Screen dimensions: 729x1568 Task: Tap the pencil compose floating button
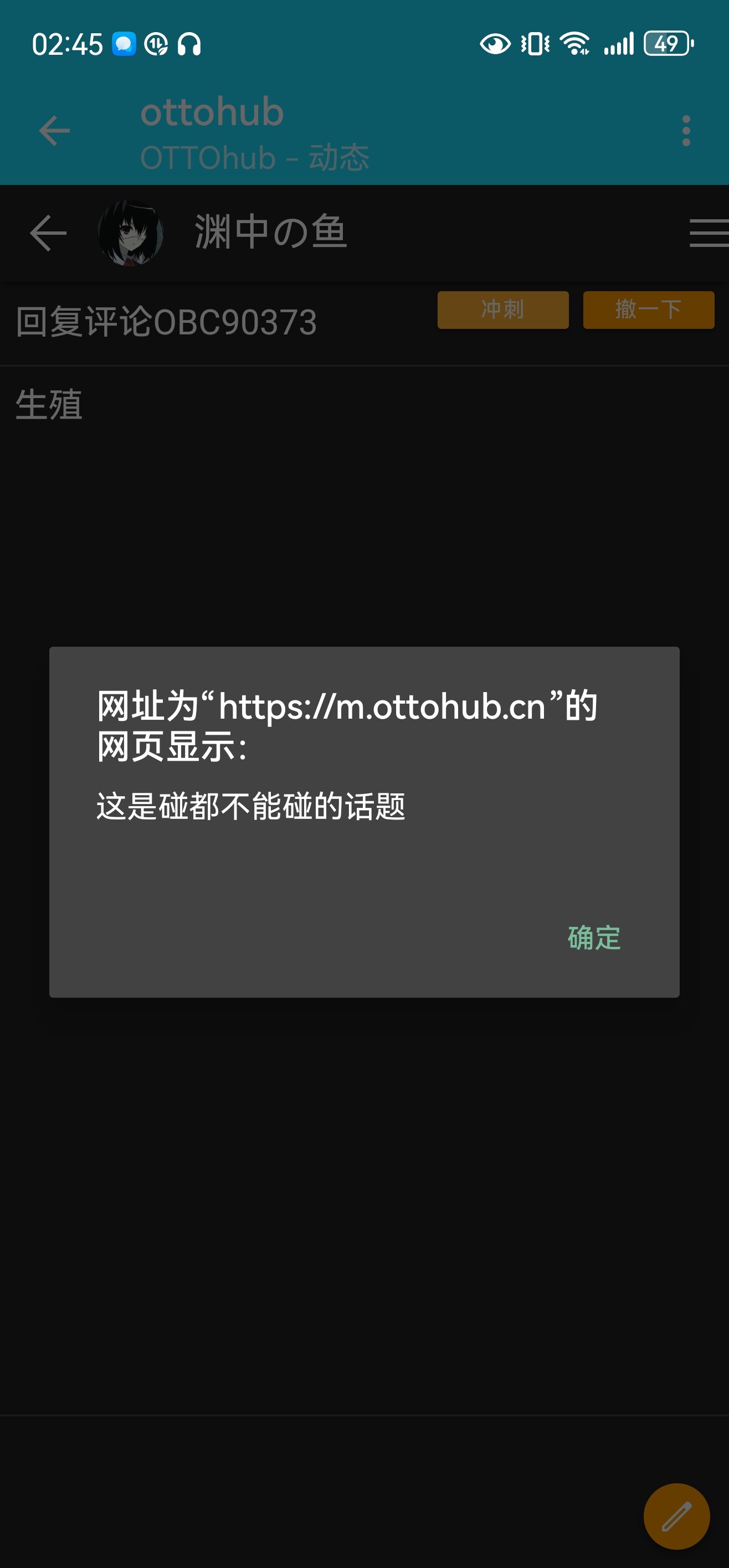coord(676,1517)
